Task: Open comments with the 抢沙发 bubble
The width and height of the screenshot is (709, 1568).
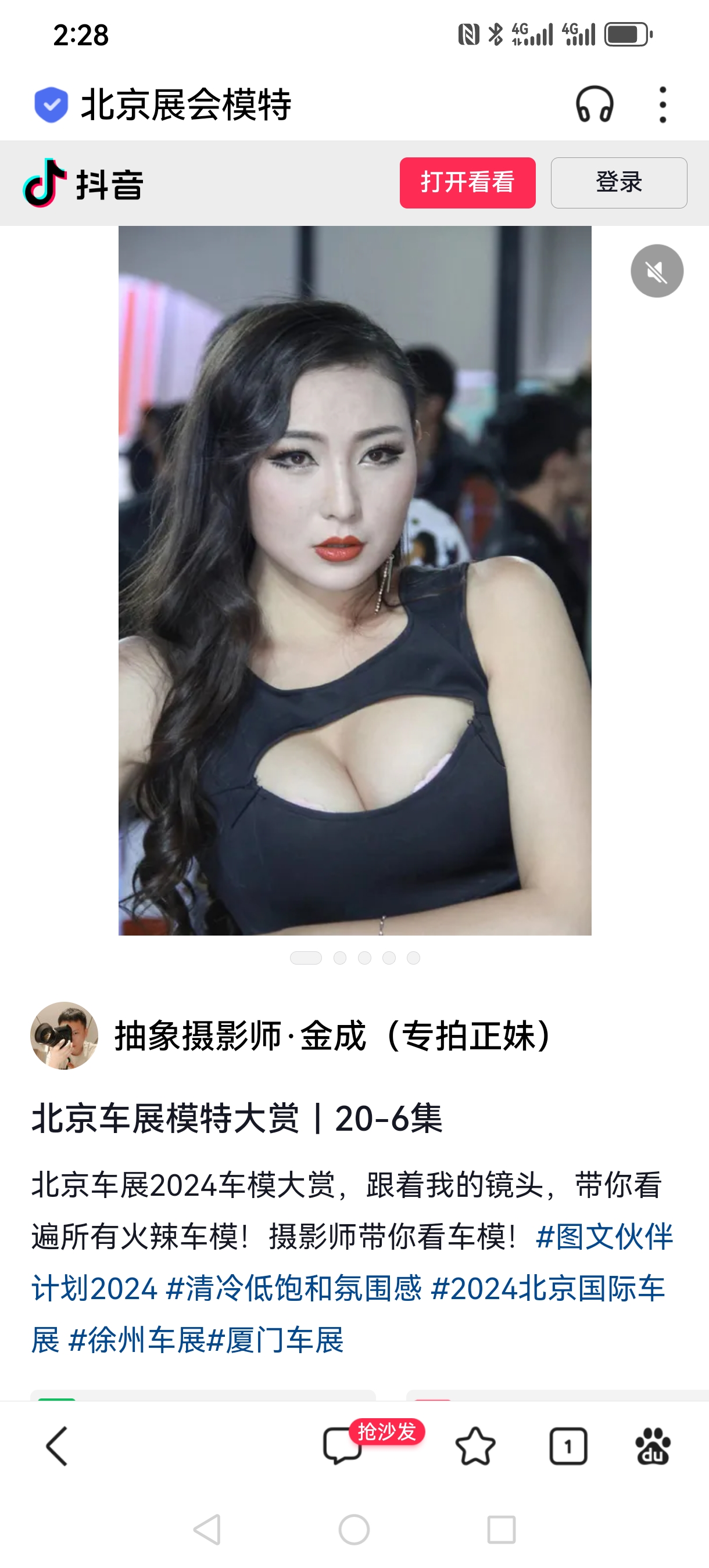Action: point(342,1446)
